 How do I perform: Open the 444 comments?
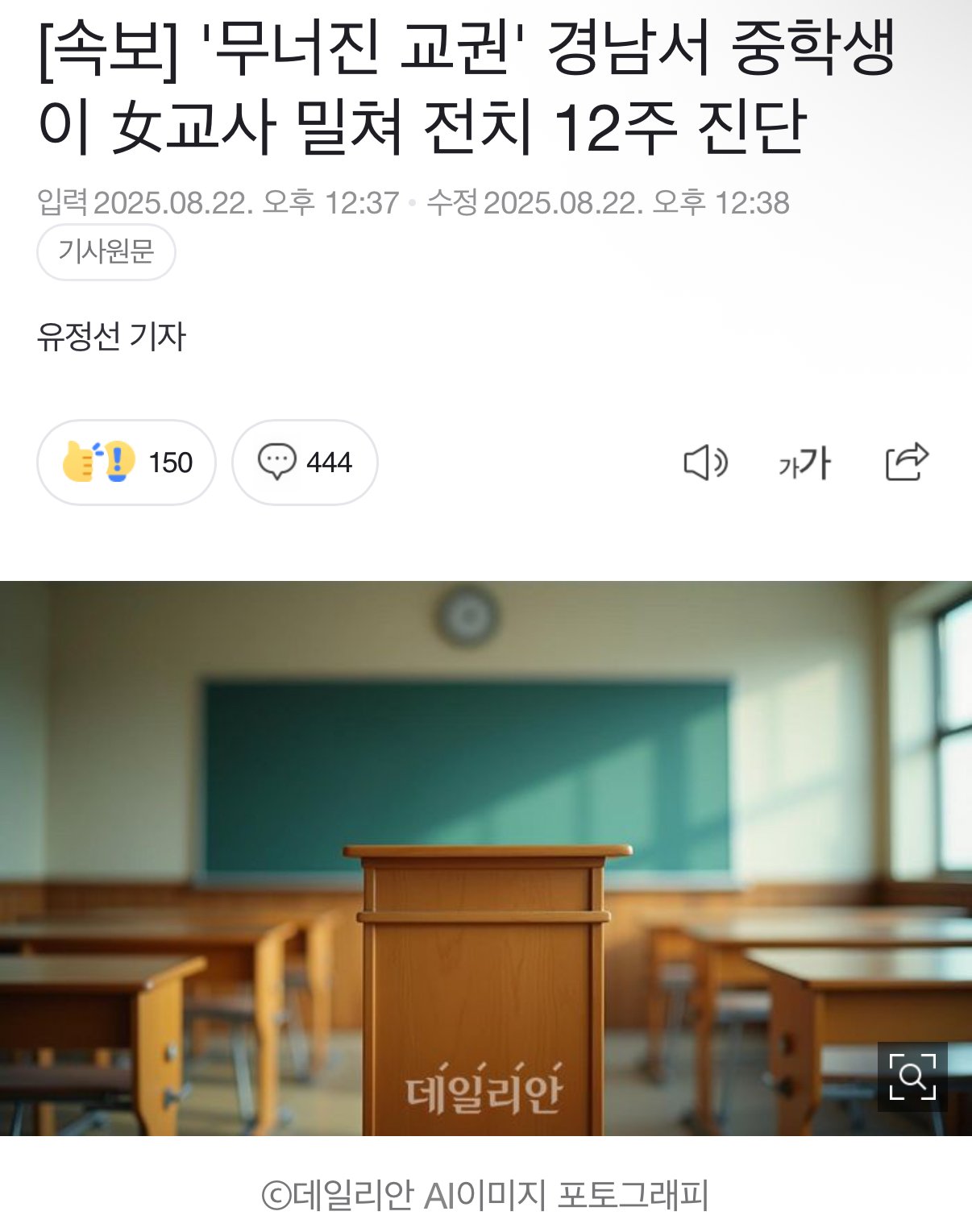[x=305, y=463]
